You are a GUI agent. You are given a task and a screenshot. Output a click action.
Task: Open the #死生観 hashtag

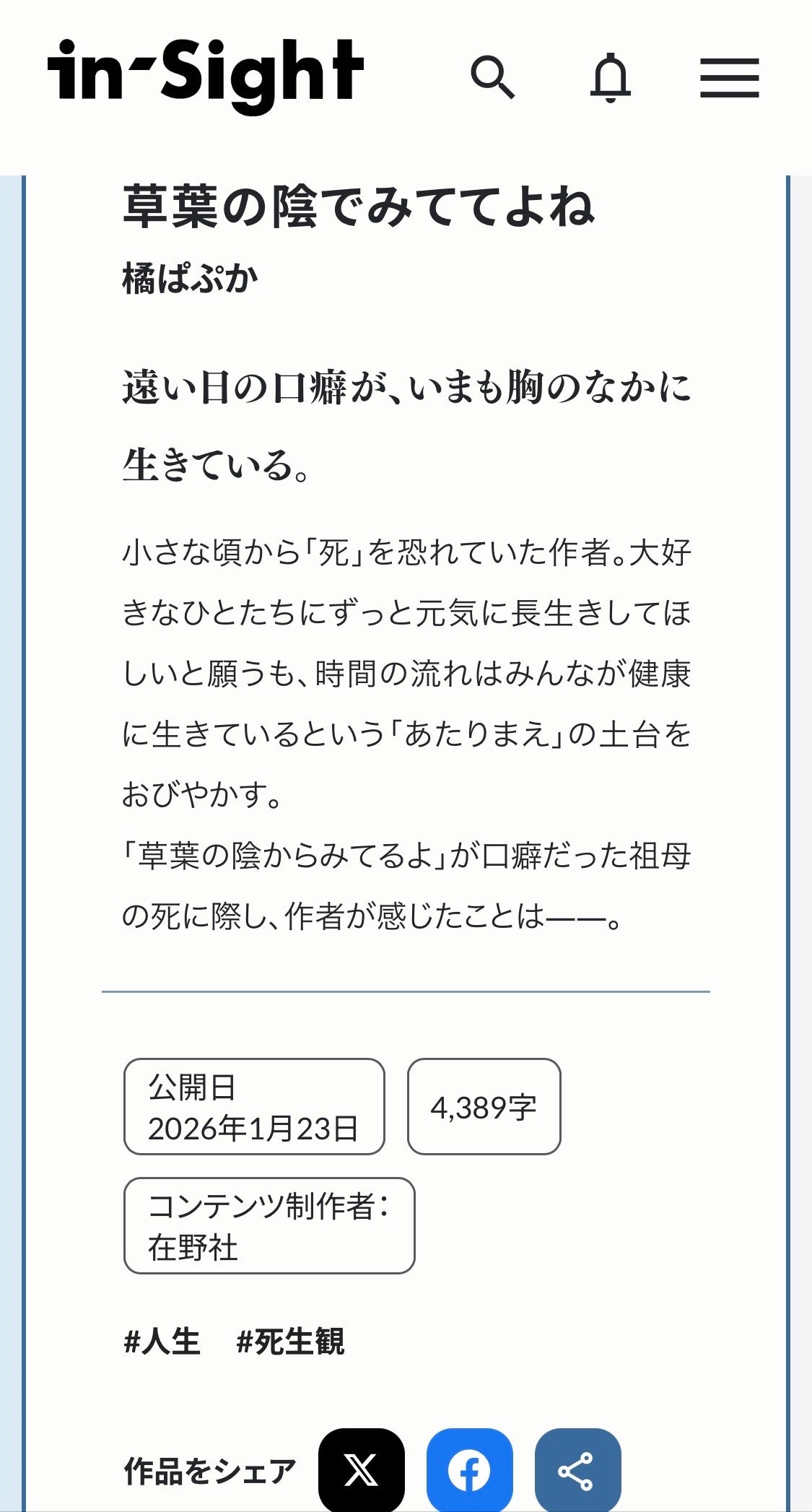click(291, 1342)
